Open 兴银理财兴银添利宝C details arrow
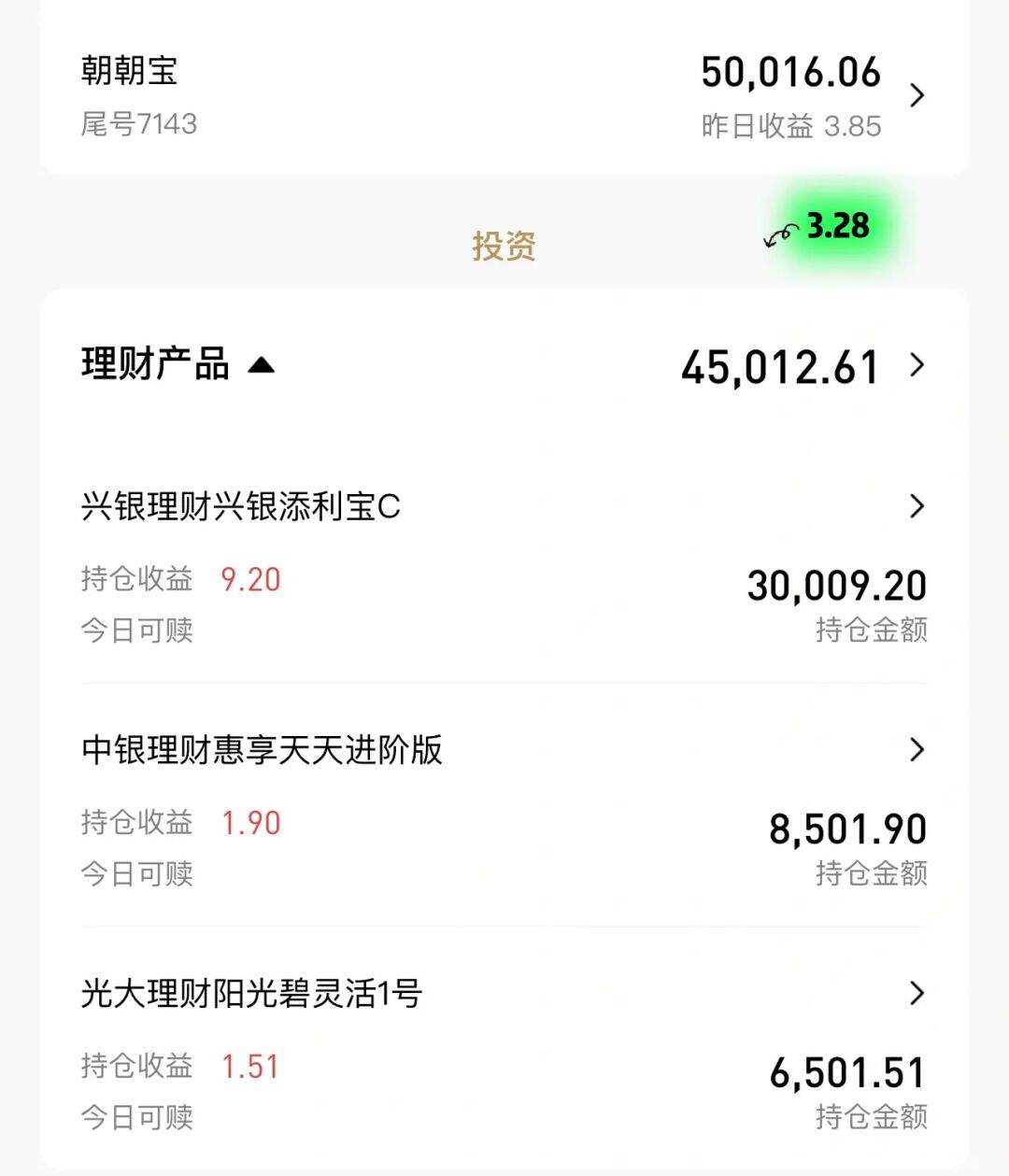This screenshot has height=1176, width=1009. pos(917,507)
